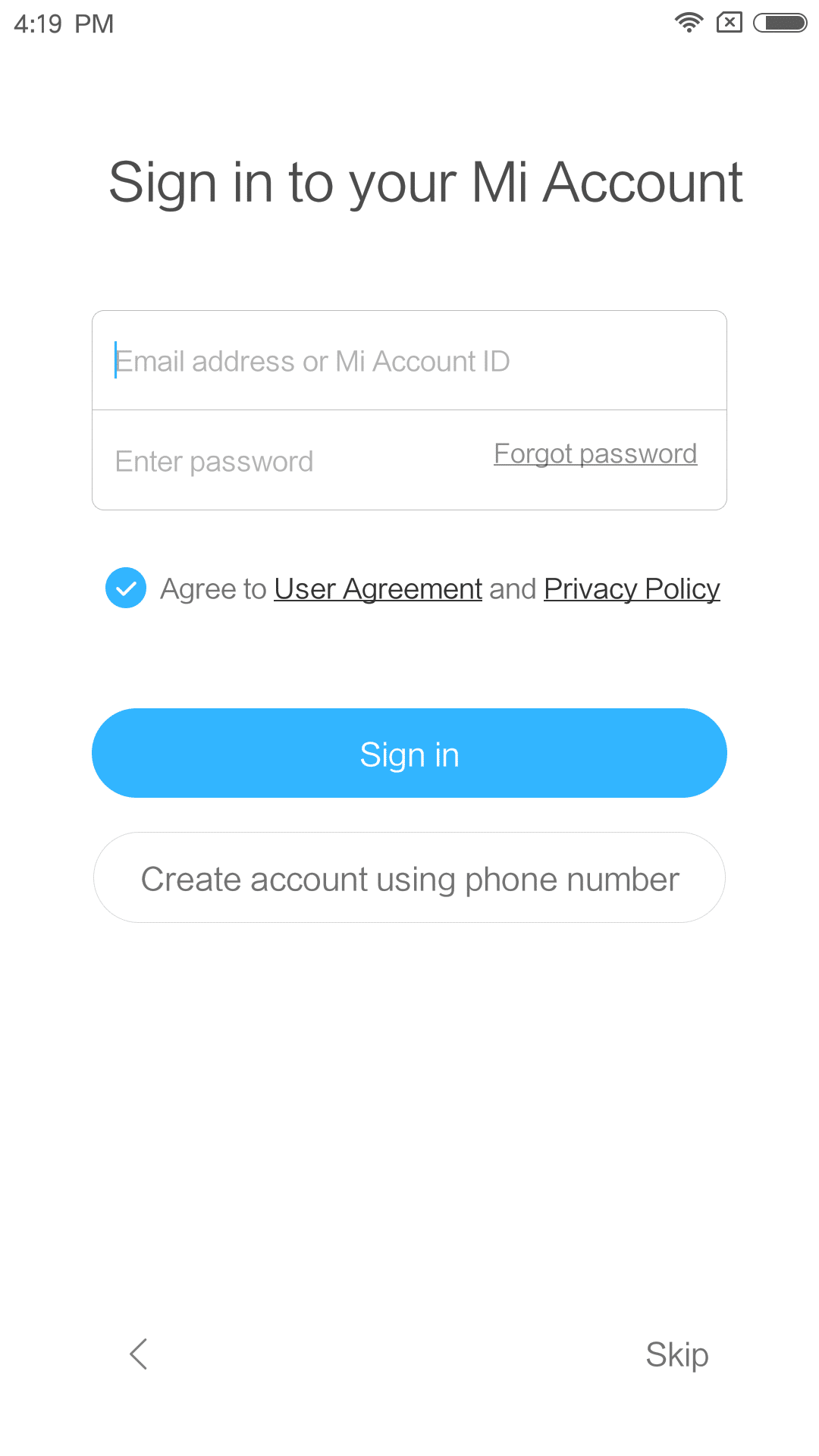
Task: Open the User Agreement link
Action: pos(378,589)
